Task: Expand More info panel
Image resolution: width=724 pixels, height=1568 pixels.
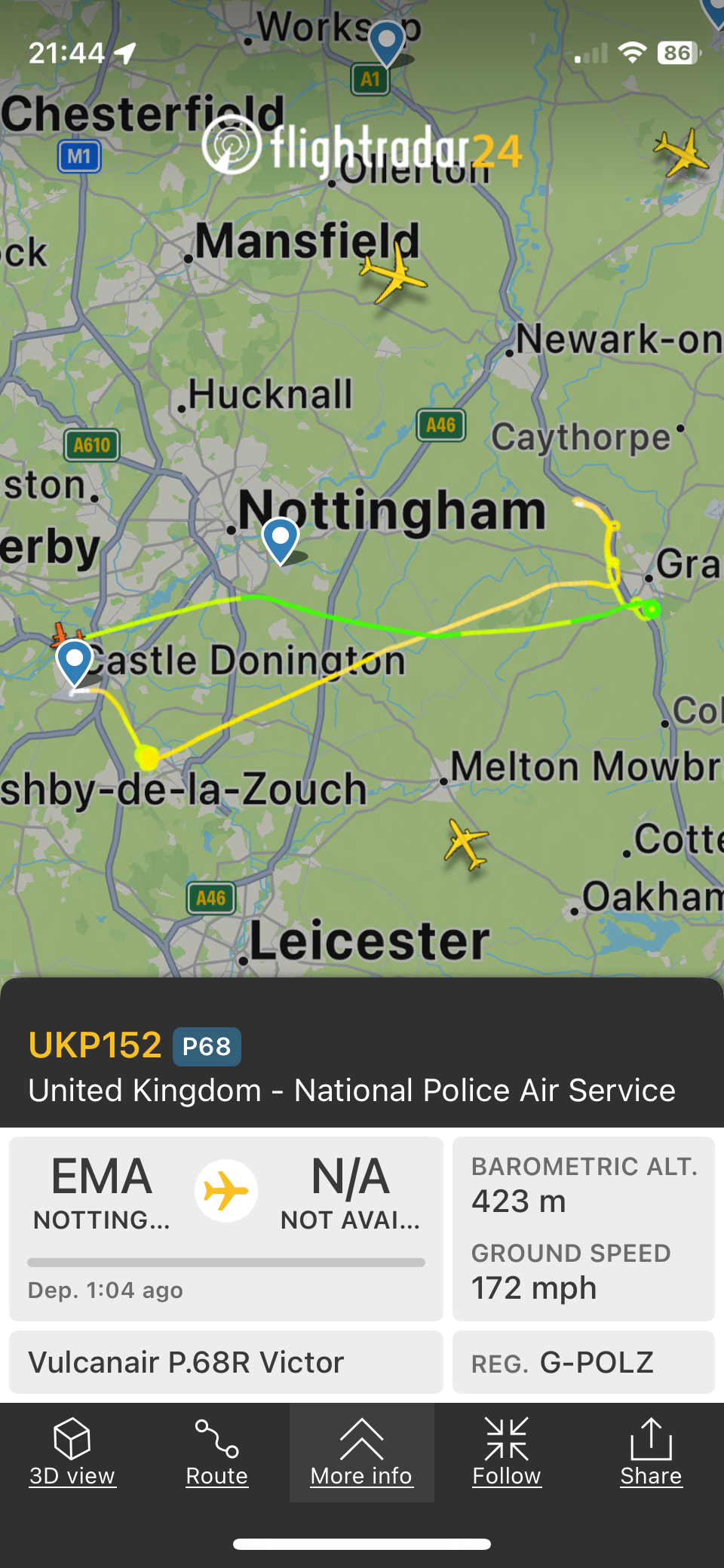Action: click(x=362, y=1452)
